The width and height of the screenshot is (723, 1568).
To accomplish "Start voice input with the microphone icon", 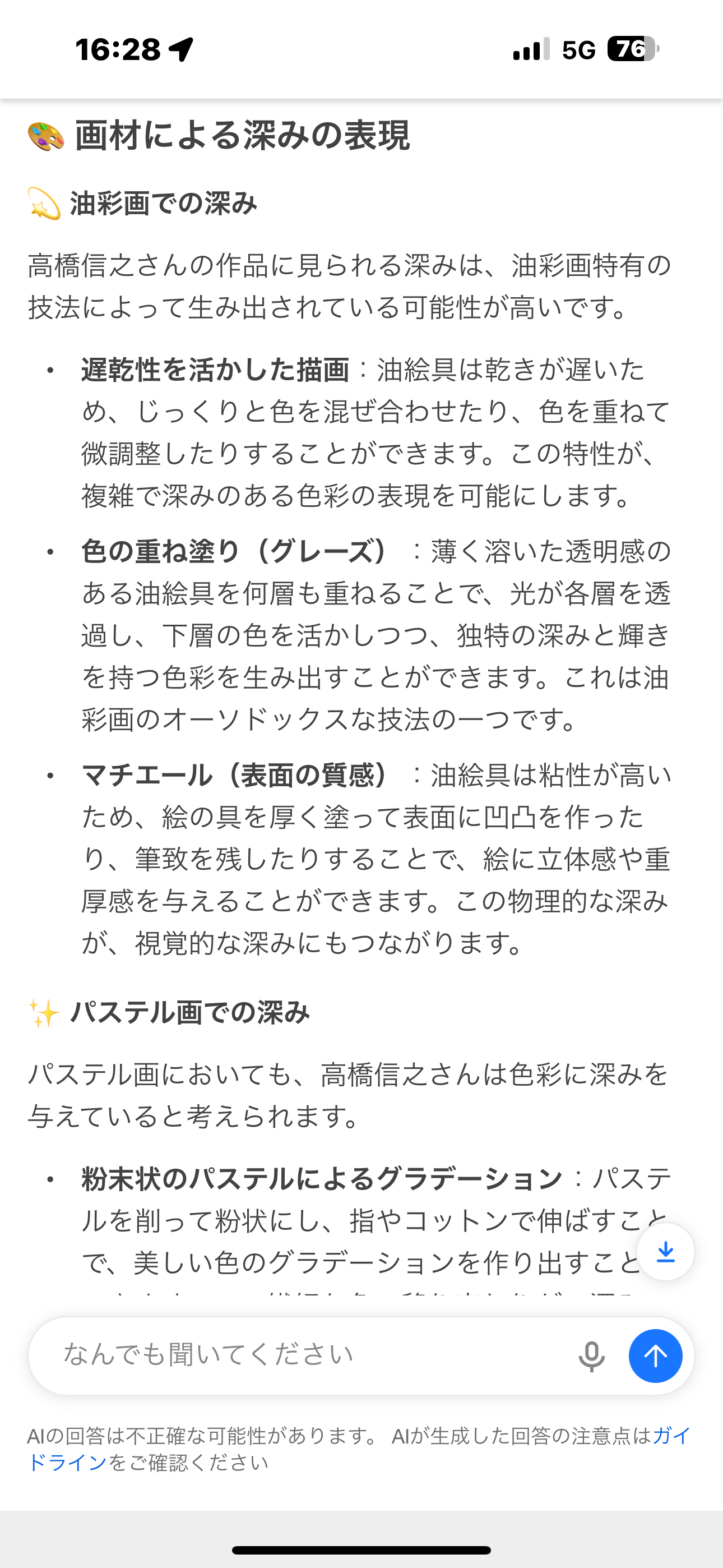I will tap(591, 1356).
